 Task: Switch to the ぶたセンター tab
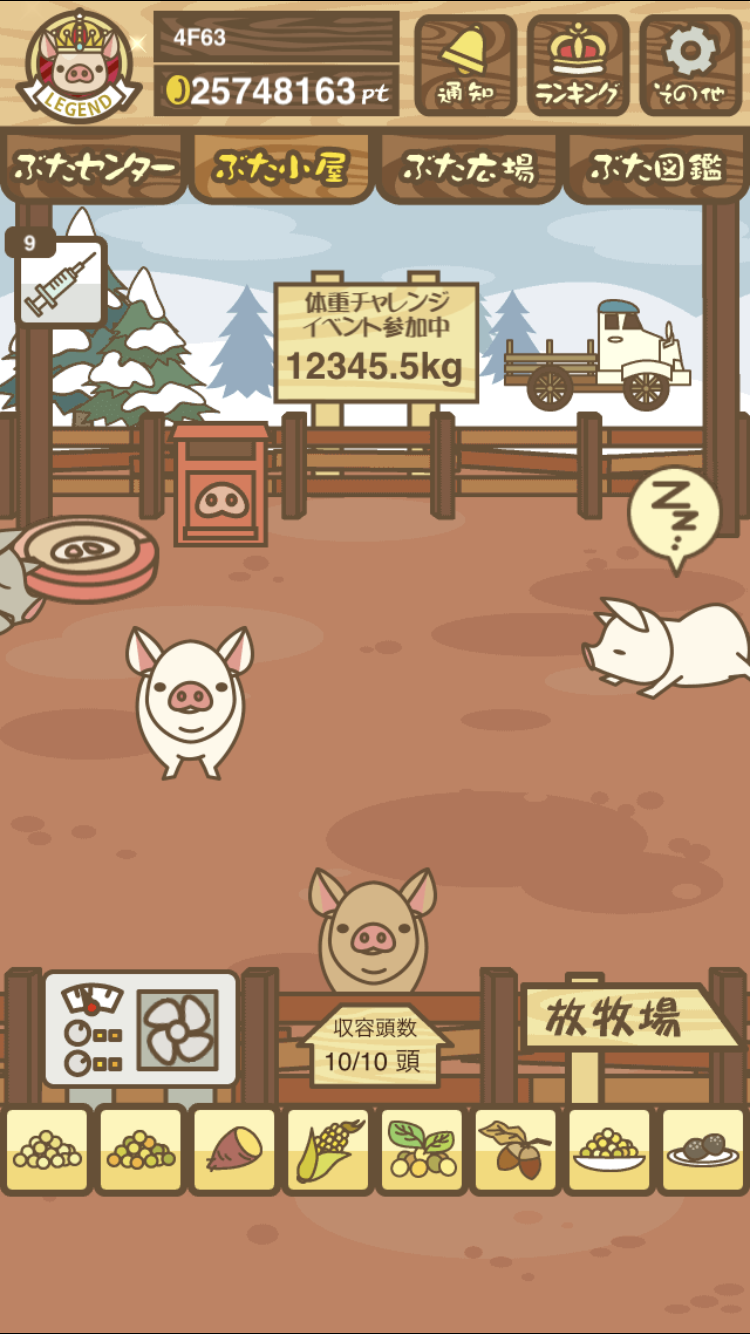tap(95, 168)
